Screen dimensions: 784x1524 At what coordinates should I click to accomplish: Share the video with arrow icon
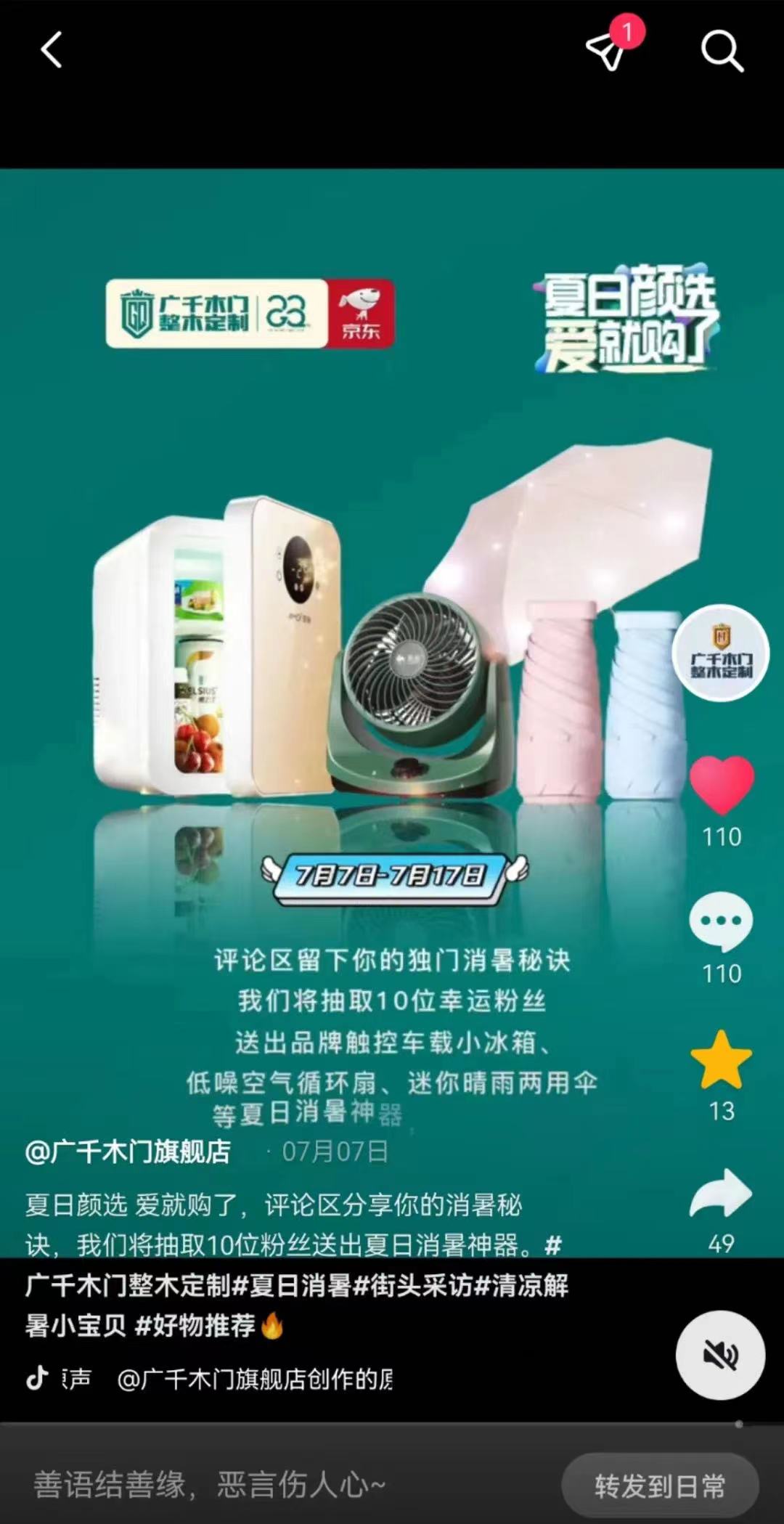720,1194
